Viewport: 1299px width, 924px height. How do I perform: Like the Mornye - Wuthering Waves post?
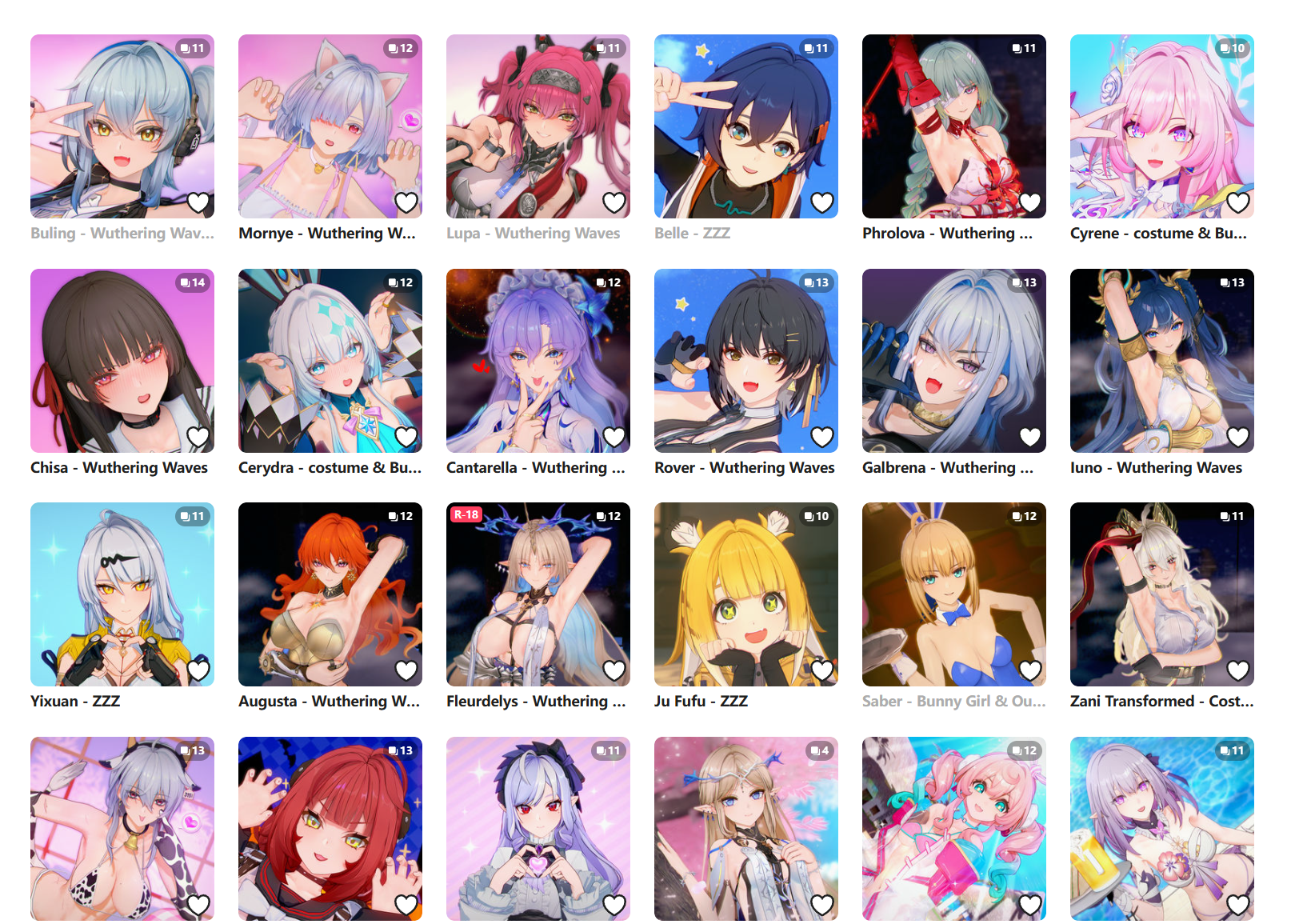coord(406,203)
